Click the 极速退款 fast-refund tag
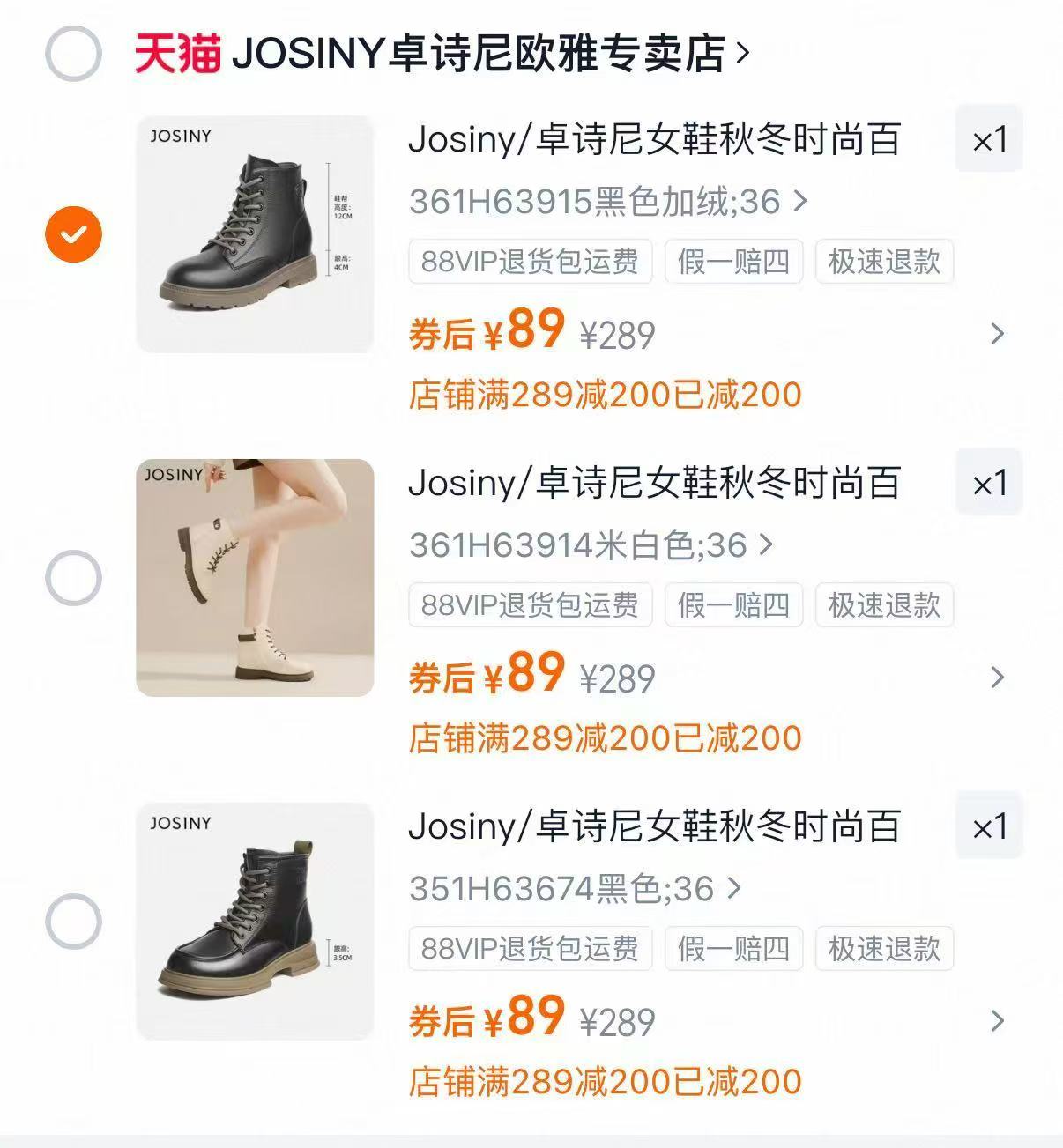Viewport: 1063px width, 1148px height. coord(886,263)
